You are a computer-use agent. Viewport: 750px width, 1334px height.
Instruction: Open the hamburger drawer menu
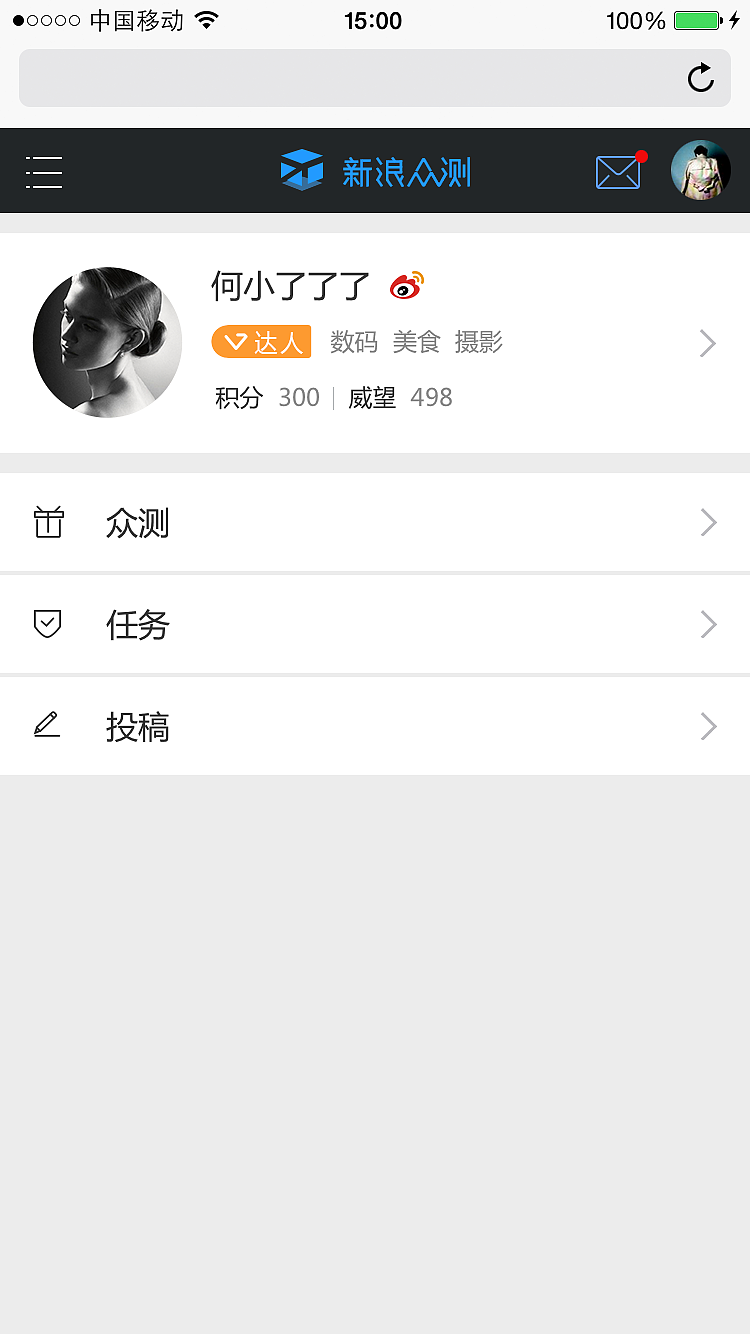44,172
